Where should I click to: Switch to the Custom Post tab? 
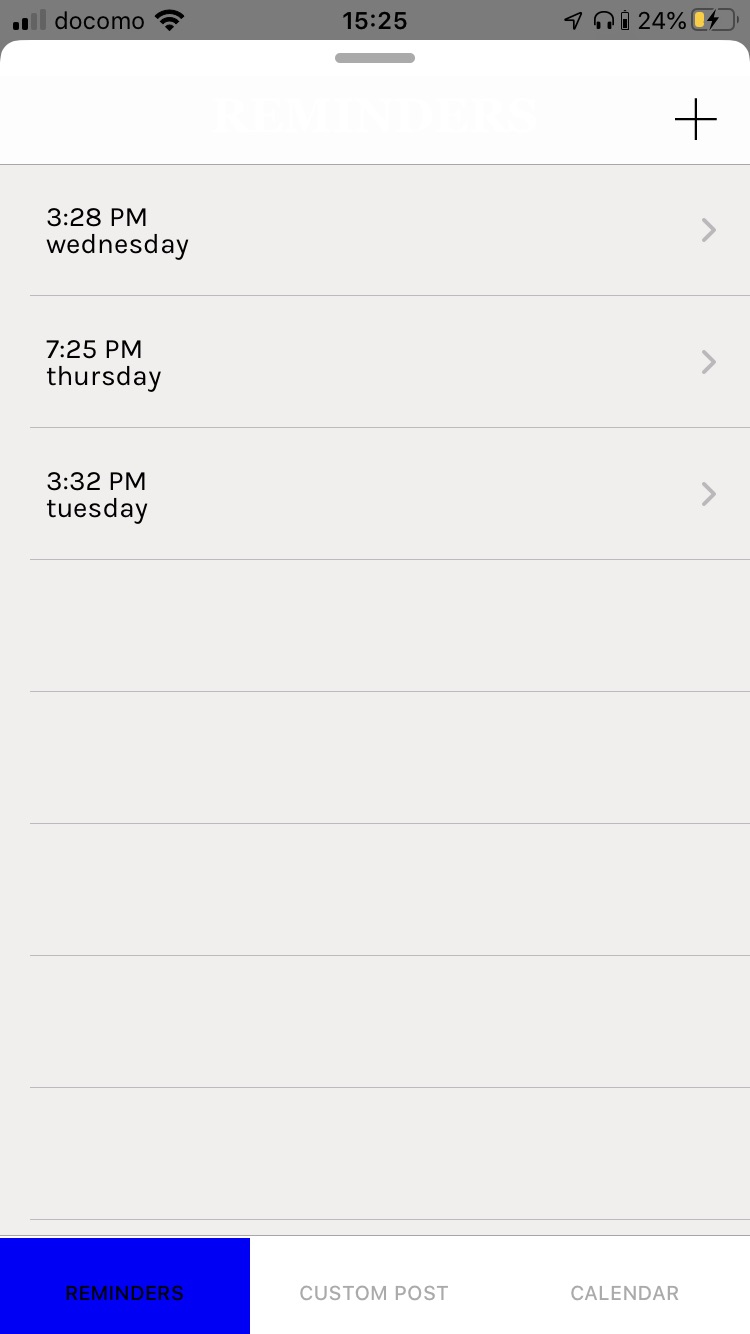pos(374,1292)
